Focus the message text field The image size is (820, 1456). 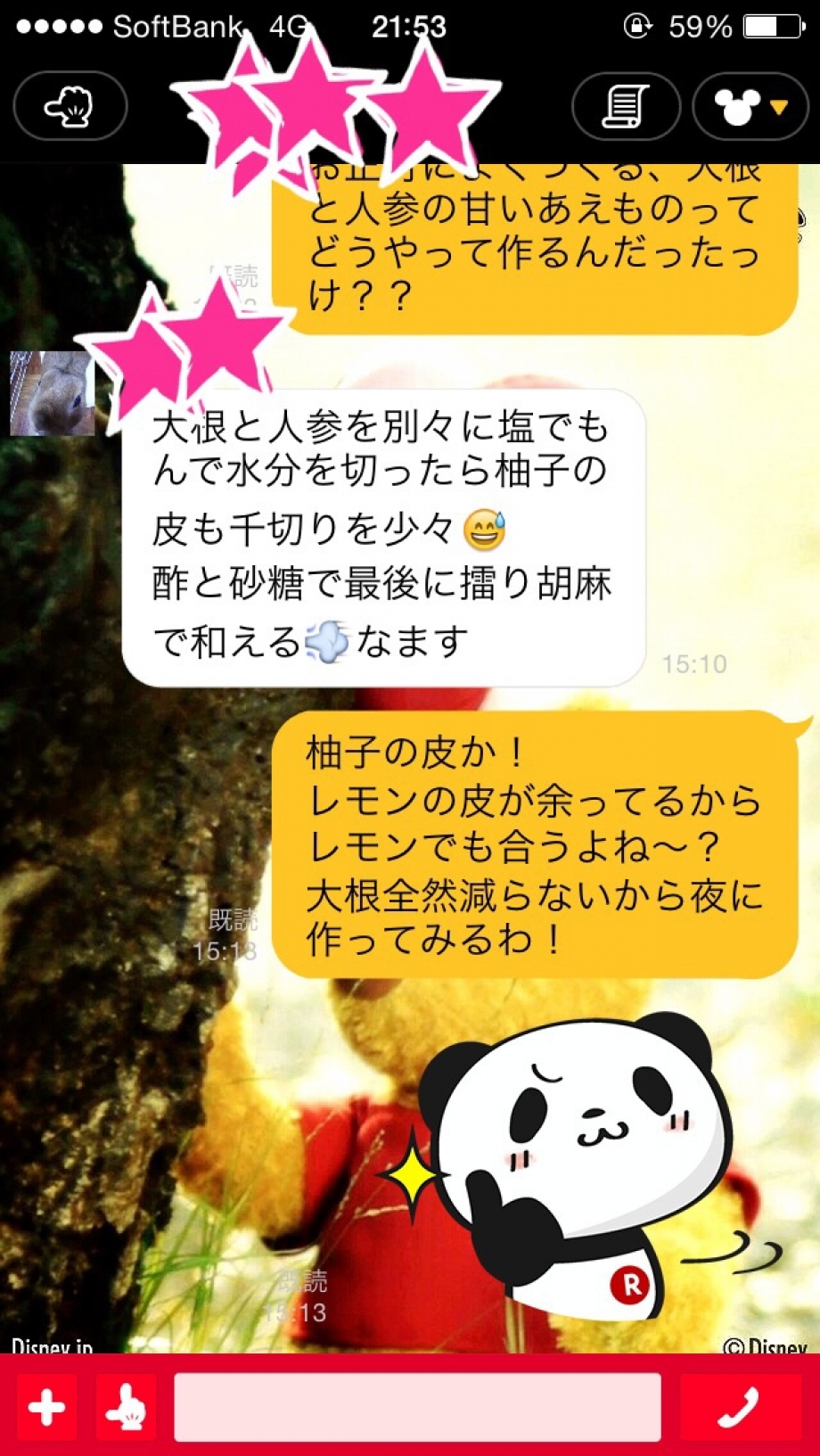click(x=417, y=1408)
